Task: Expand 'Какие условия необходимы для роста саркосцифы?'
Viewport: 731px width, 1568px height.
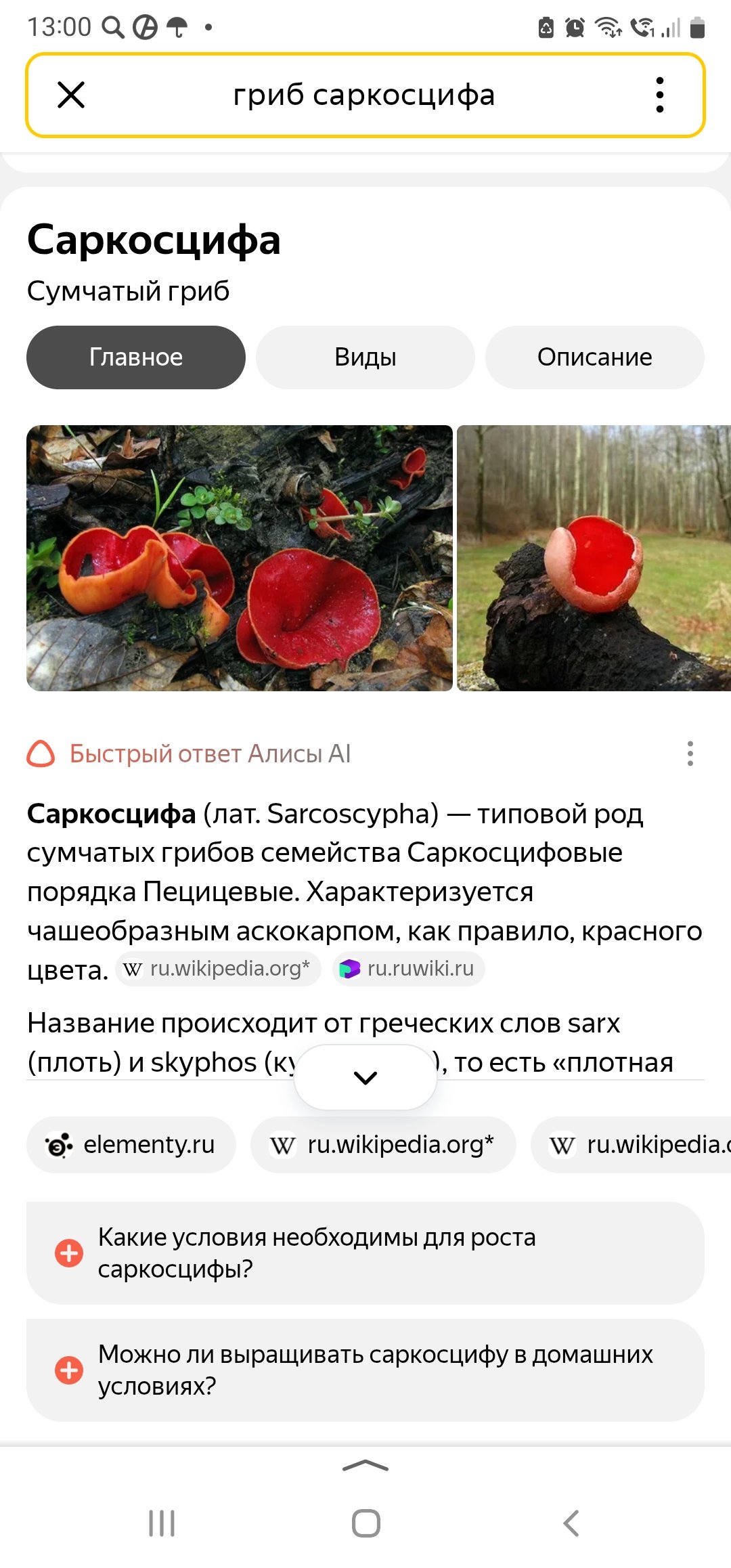Action: click(365, 1253)
